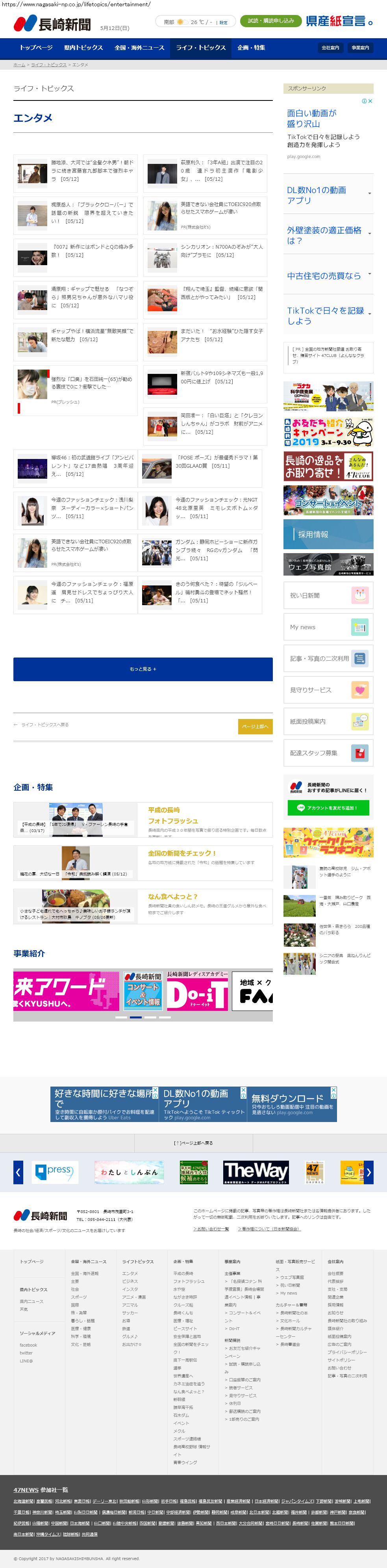The width and height of the screenshot is (387, 1568).
Task: Tap the もっと見る＋ button
Action: [143, 668]
